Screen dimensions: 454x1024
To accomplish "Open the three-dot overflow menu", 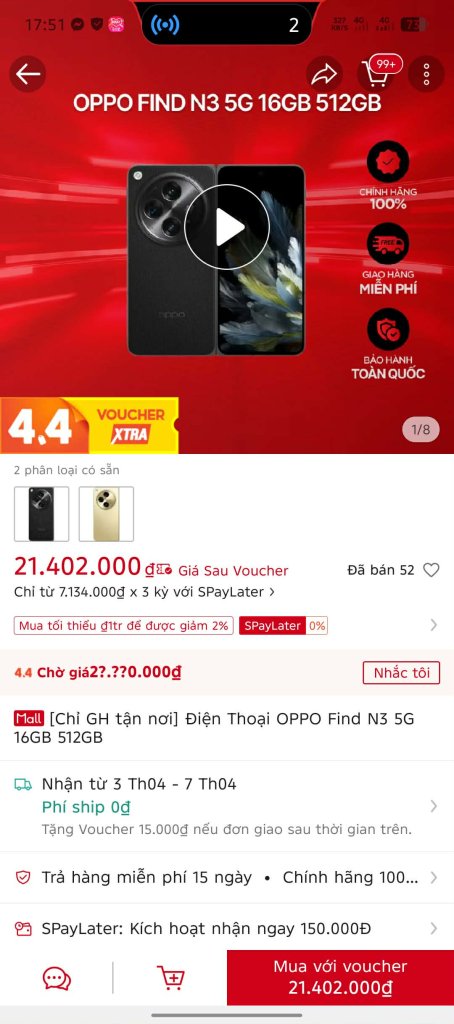I will click(x=426, y=74).
